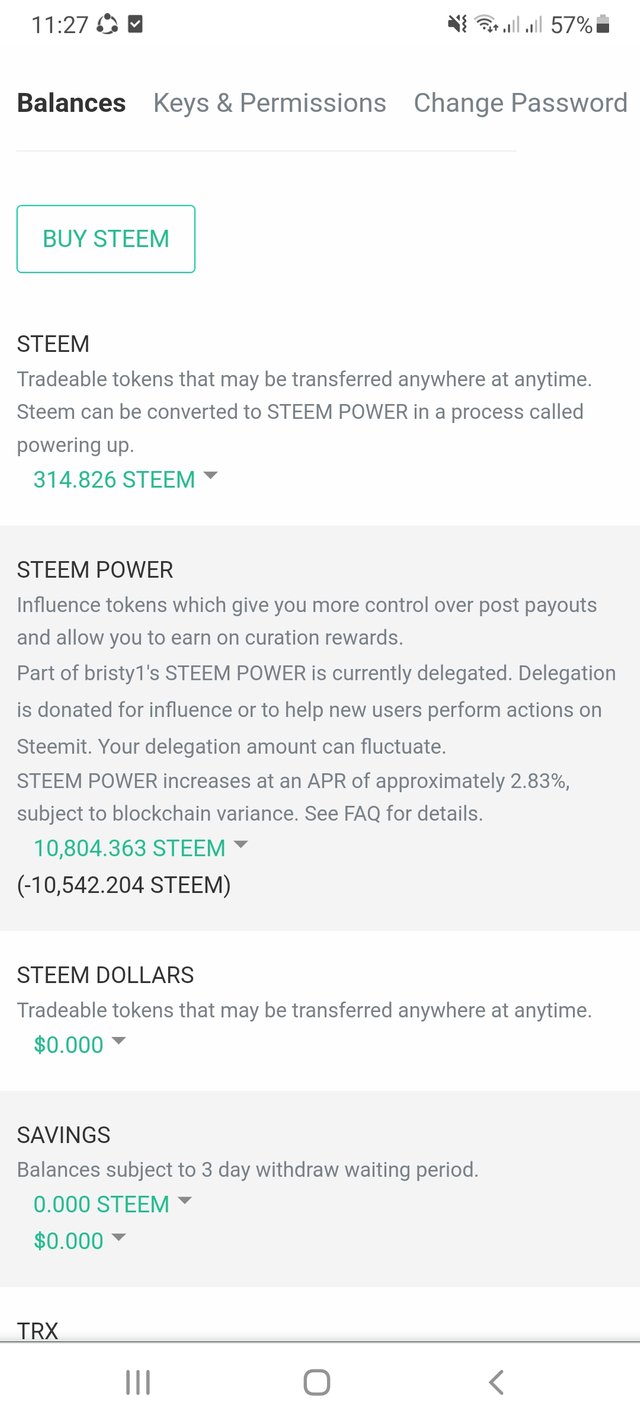Image resolution: width=640 pixels, height=1422 pixels.
Task: Return to the phone's home screen
Action: (x=317, y=1382)
